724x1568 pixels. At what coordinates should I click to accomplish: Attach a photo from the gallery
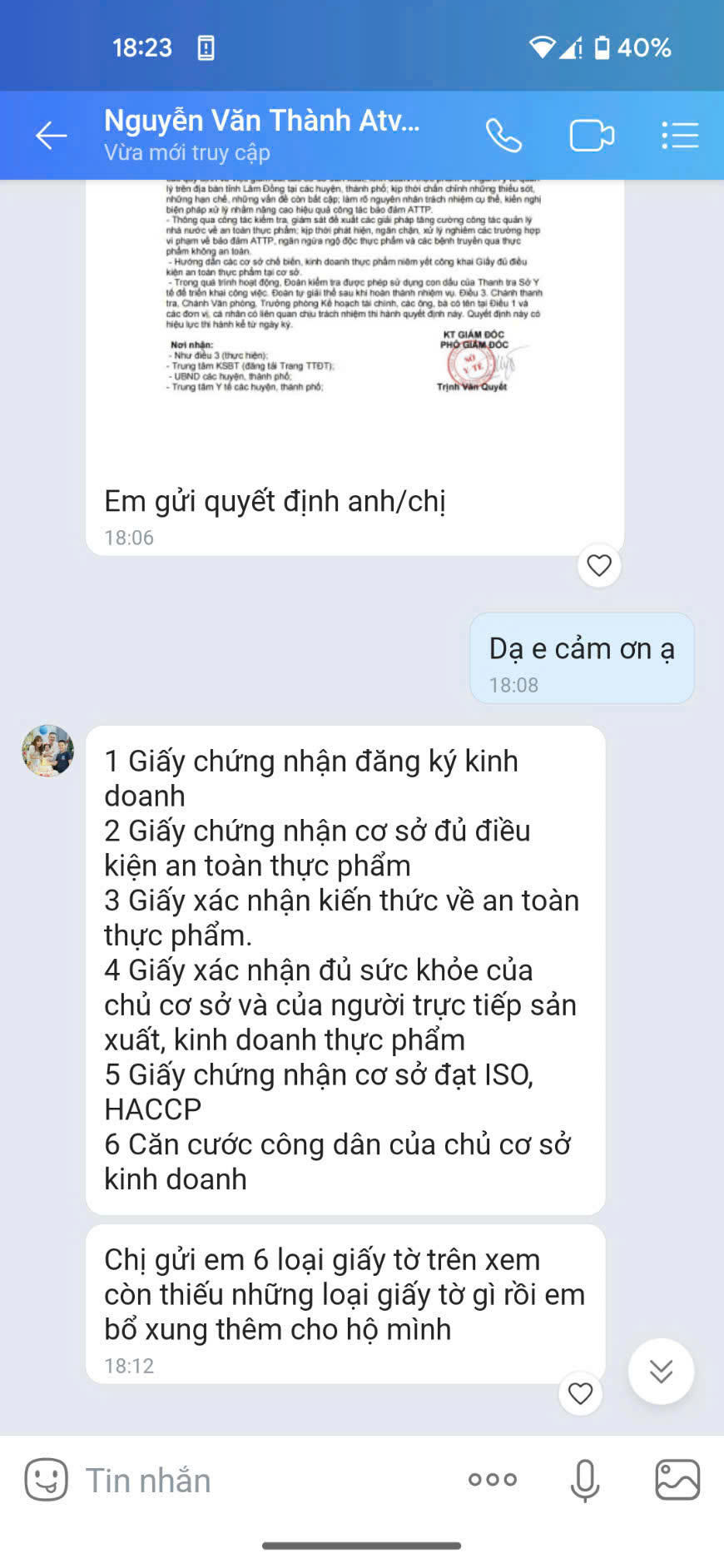[677, 1480]
